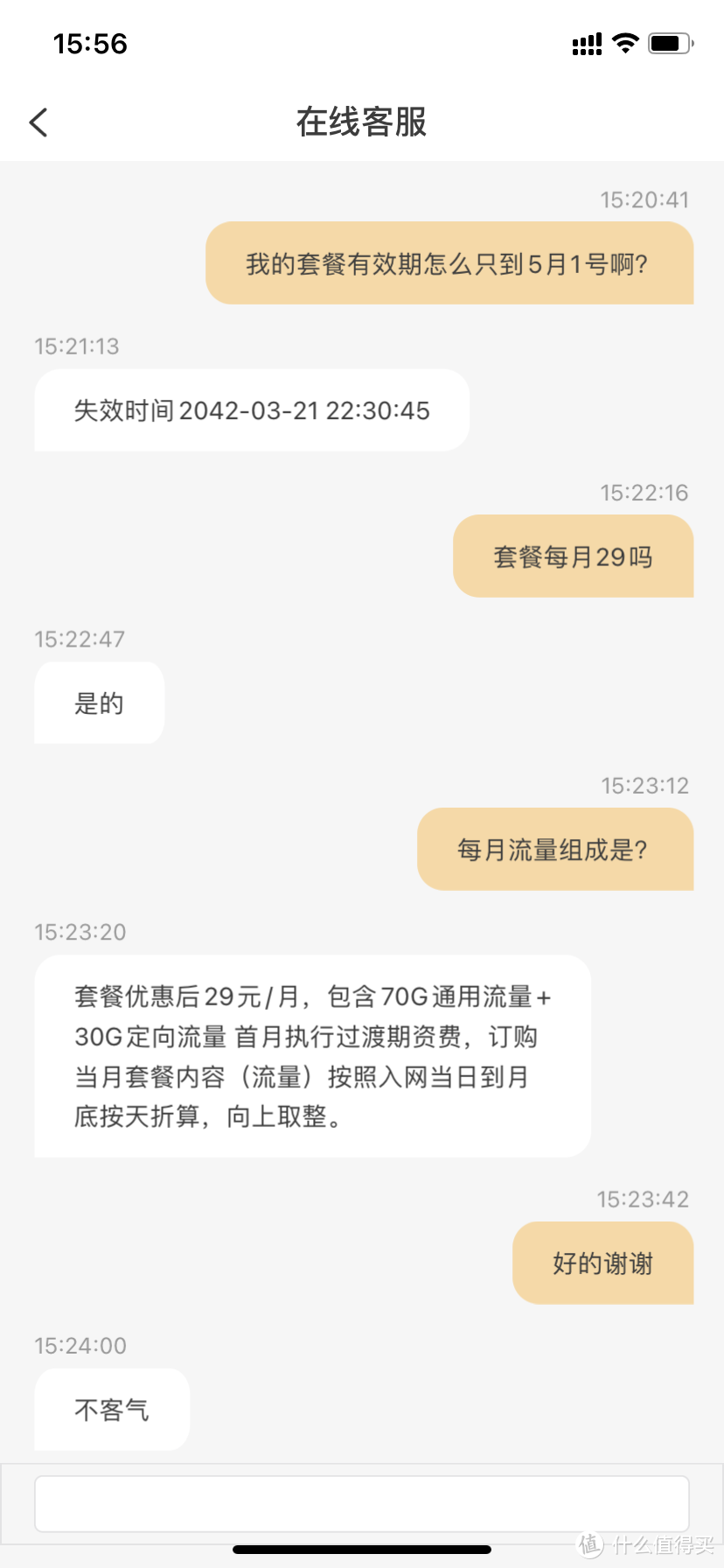Tap the 好的谢谢 message bubble
Viewport: 724px width, 1568px height.
pos(602,1263)
